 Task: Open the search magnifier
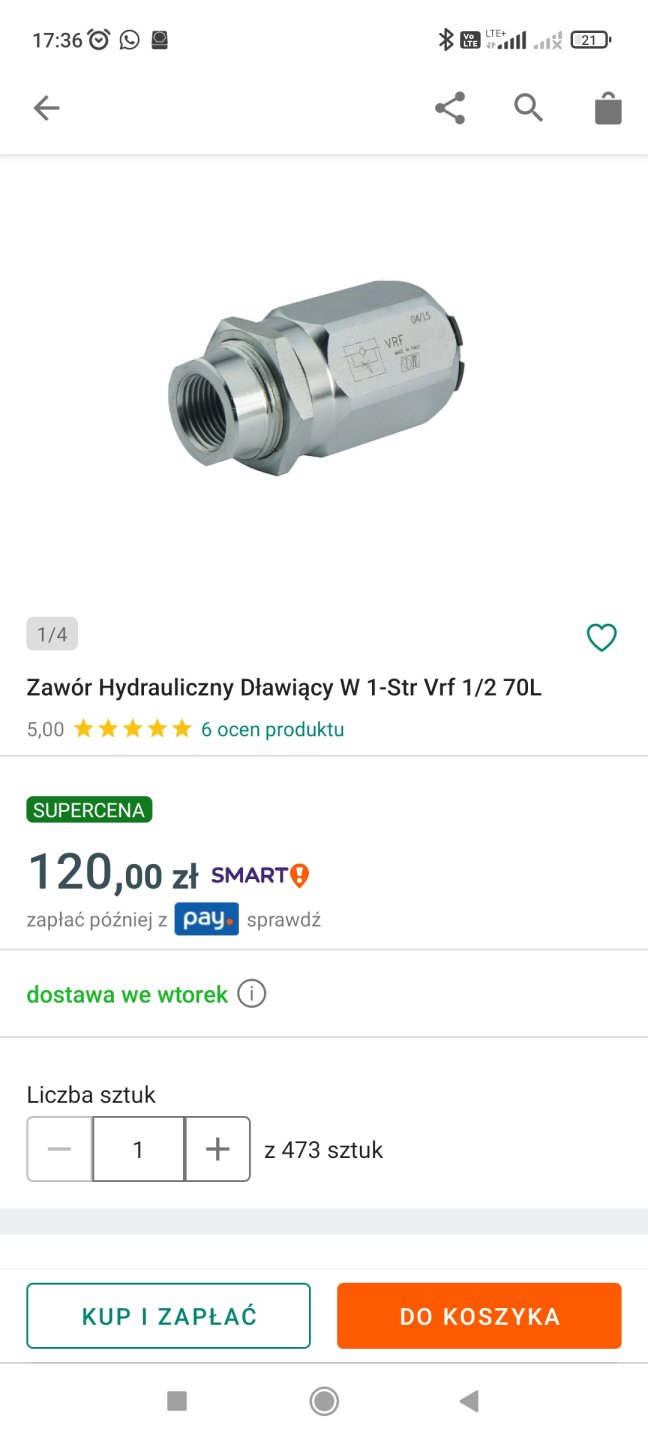(528, 107)
